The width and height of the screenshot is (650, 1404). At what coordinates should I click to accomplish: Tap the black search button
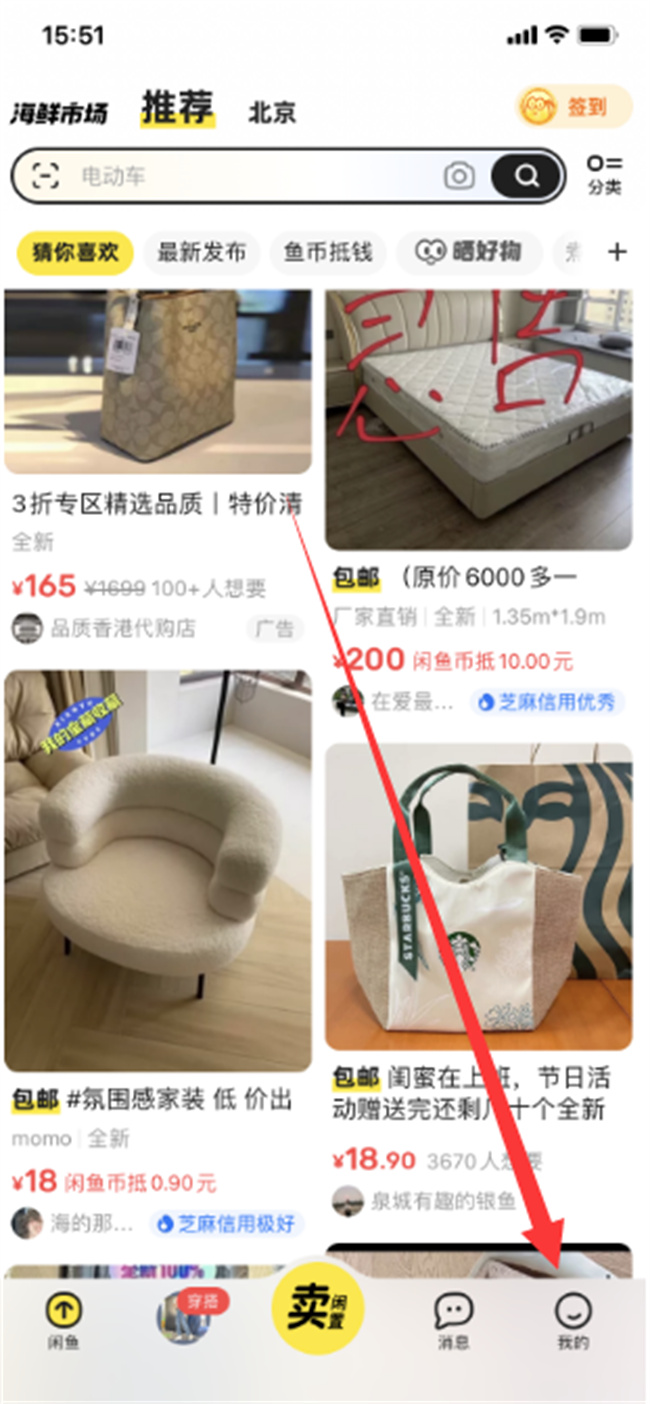[x=526, y=177]
